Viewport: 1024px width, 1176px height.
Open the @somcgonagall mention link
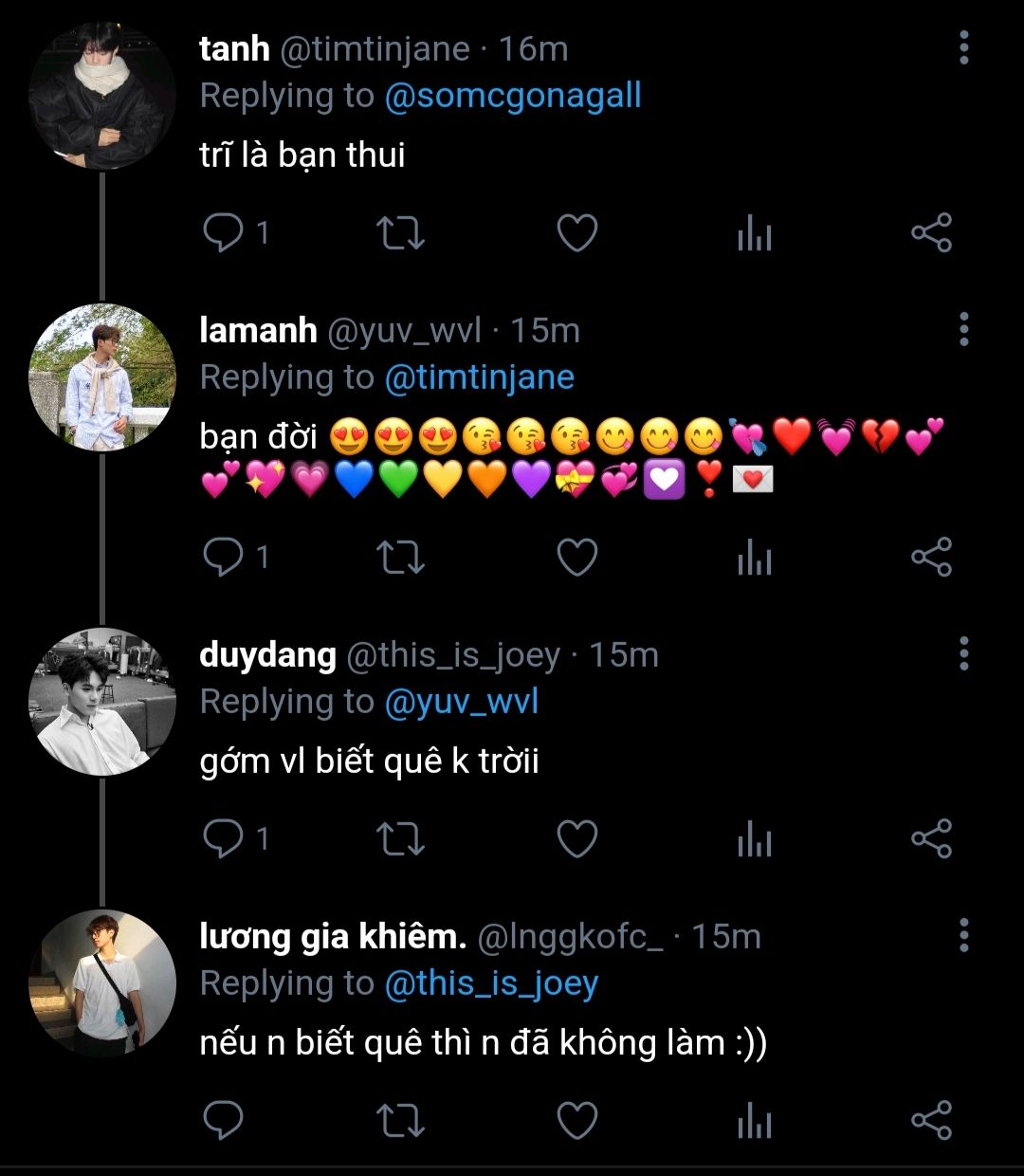pos(513,96)
